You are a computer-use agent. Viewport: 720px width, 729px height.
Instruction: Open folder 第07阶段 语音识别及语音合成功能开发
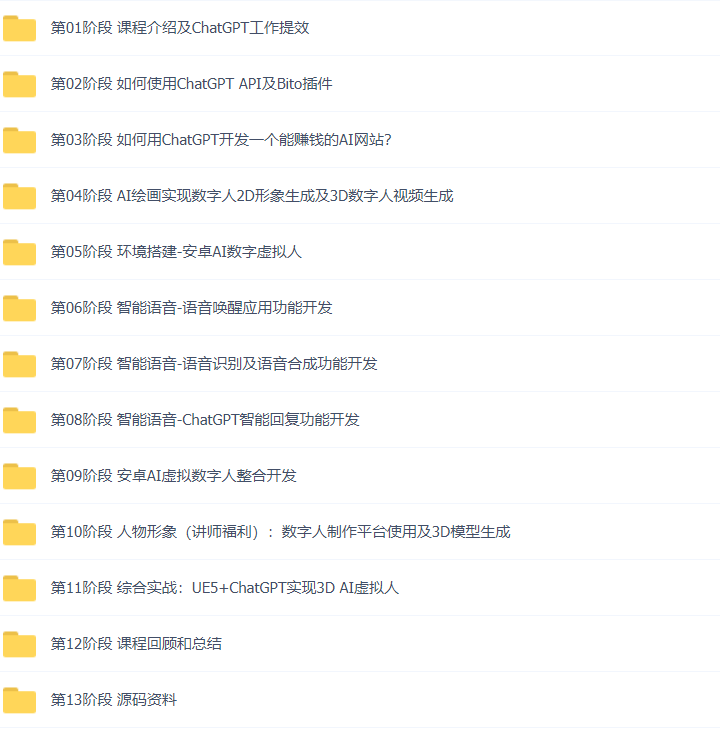coord(214,364)
